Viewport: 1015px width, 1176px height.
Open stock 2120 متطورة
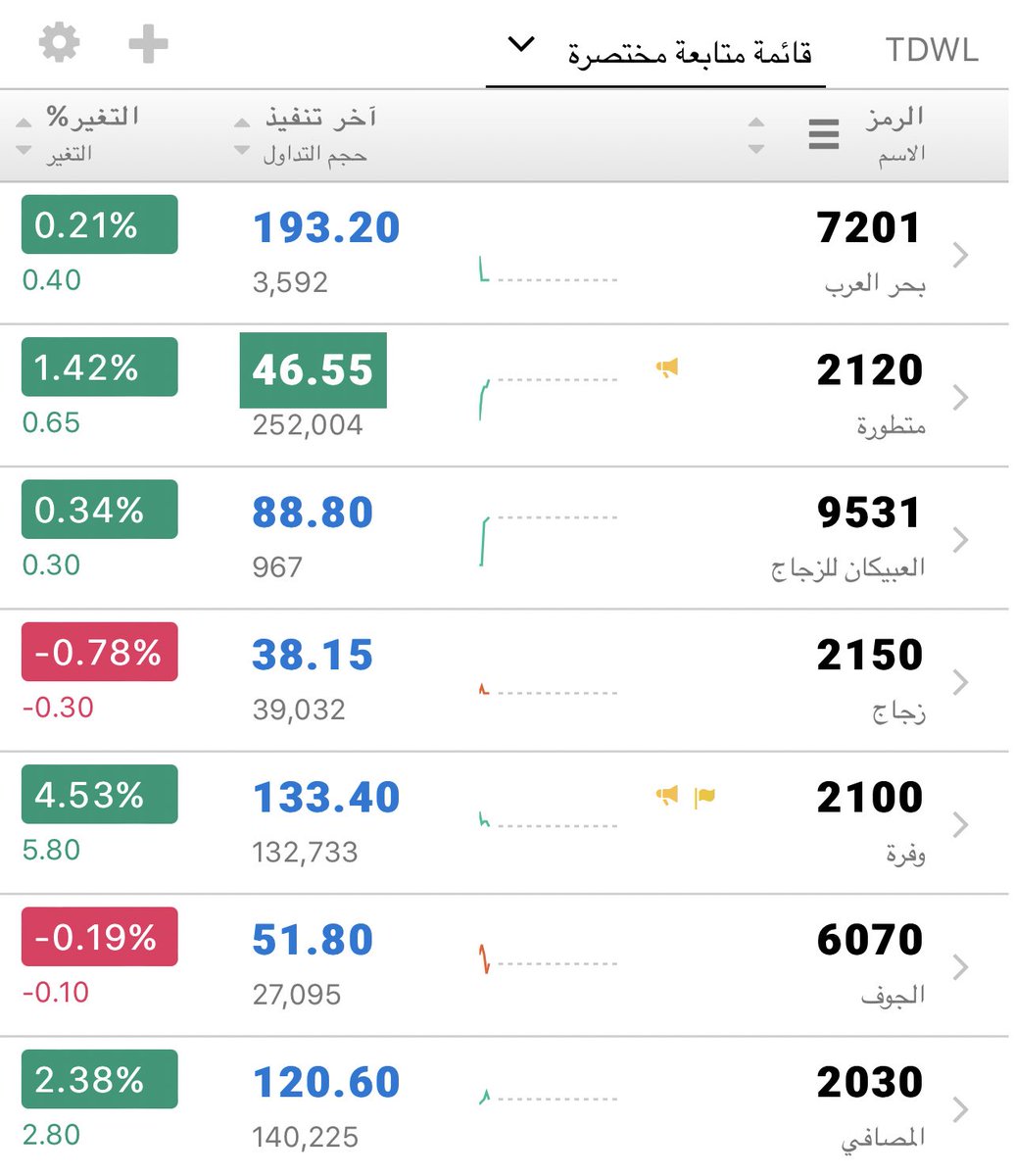[505, 396]
